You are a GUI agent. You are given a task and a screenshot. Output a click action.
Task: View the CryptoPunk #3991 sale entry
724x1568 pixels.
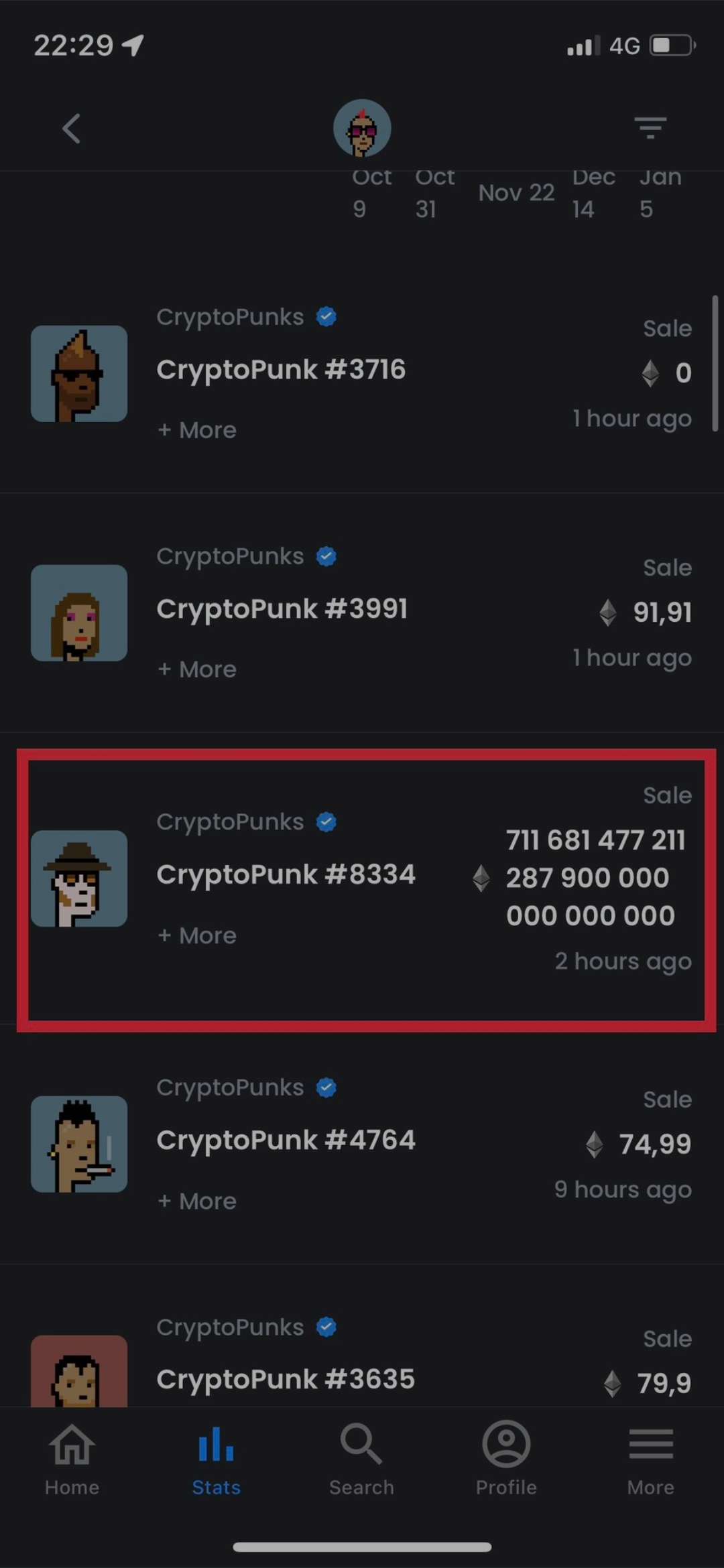(282, 609)
